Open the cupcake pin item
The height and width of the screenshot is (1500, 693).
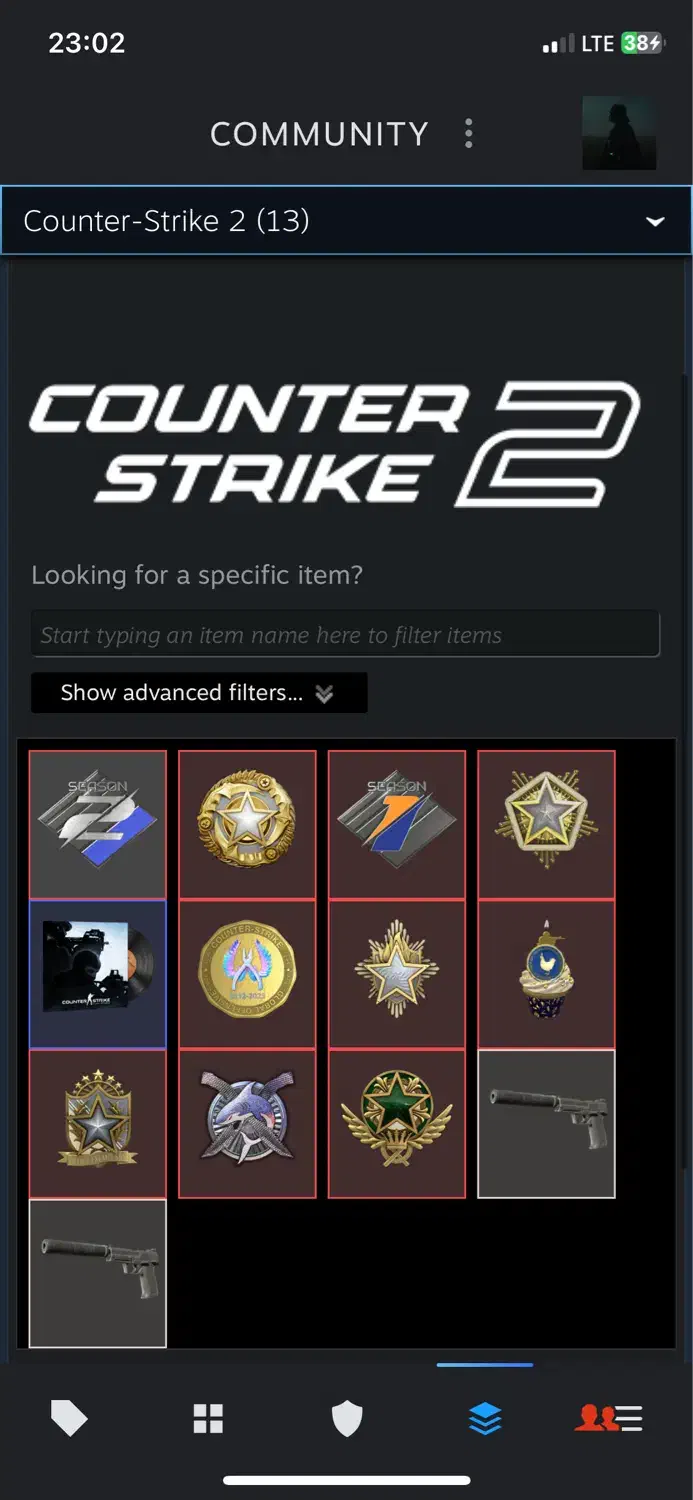click(x=546, y=974)
